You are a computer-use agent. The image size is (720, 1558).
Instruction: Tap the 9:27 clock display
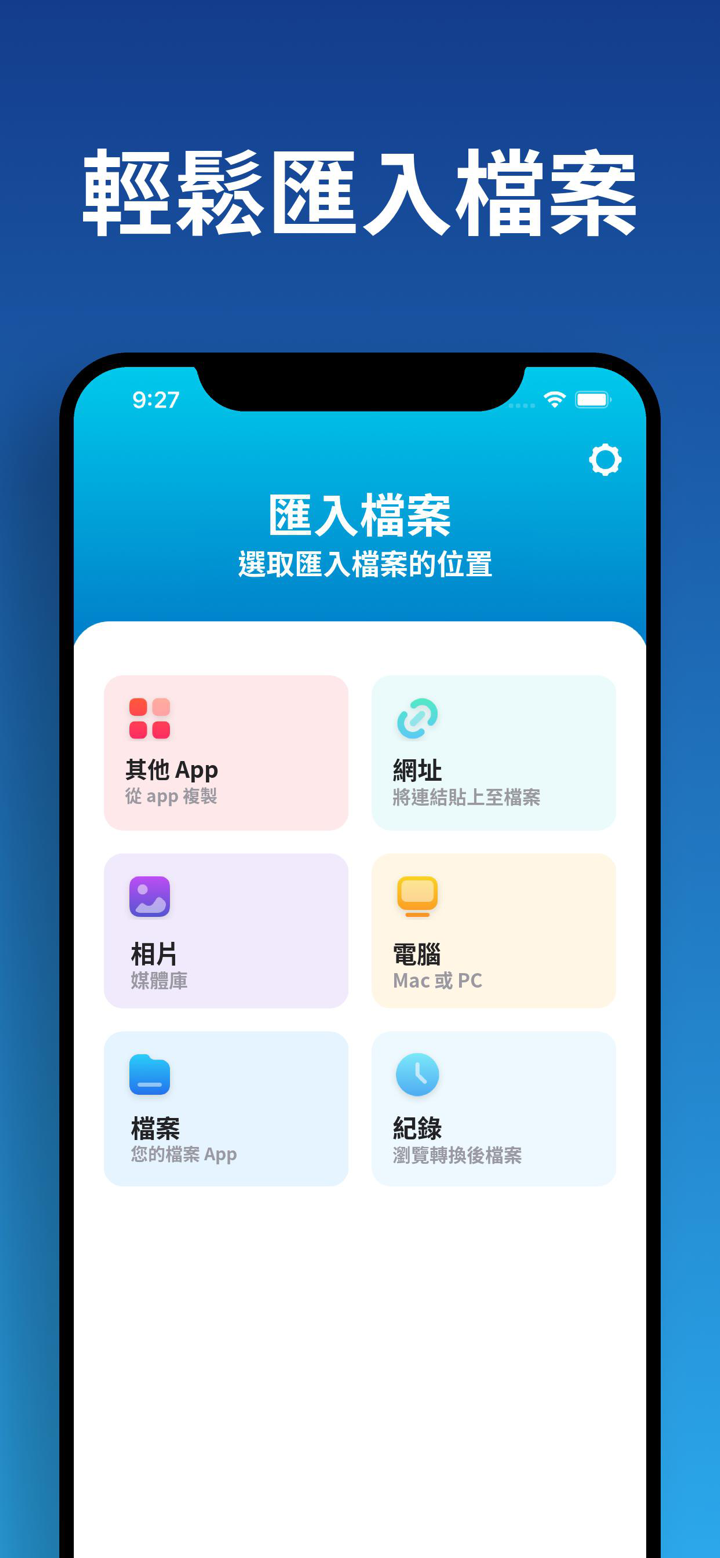[156, 399]
